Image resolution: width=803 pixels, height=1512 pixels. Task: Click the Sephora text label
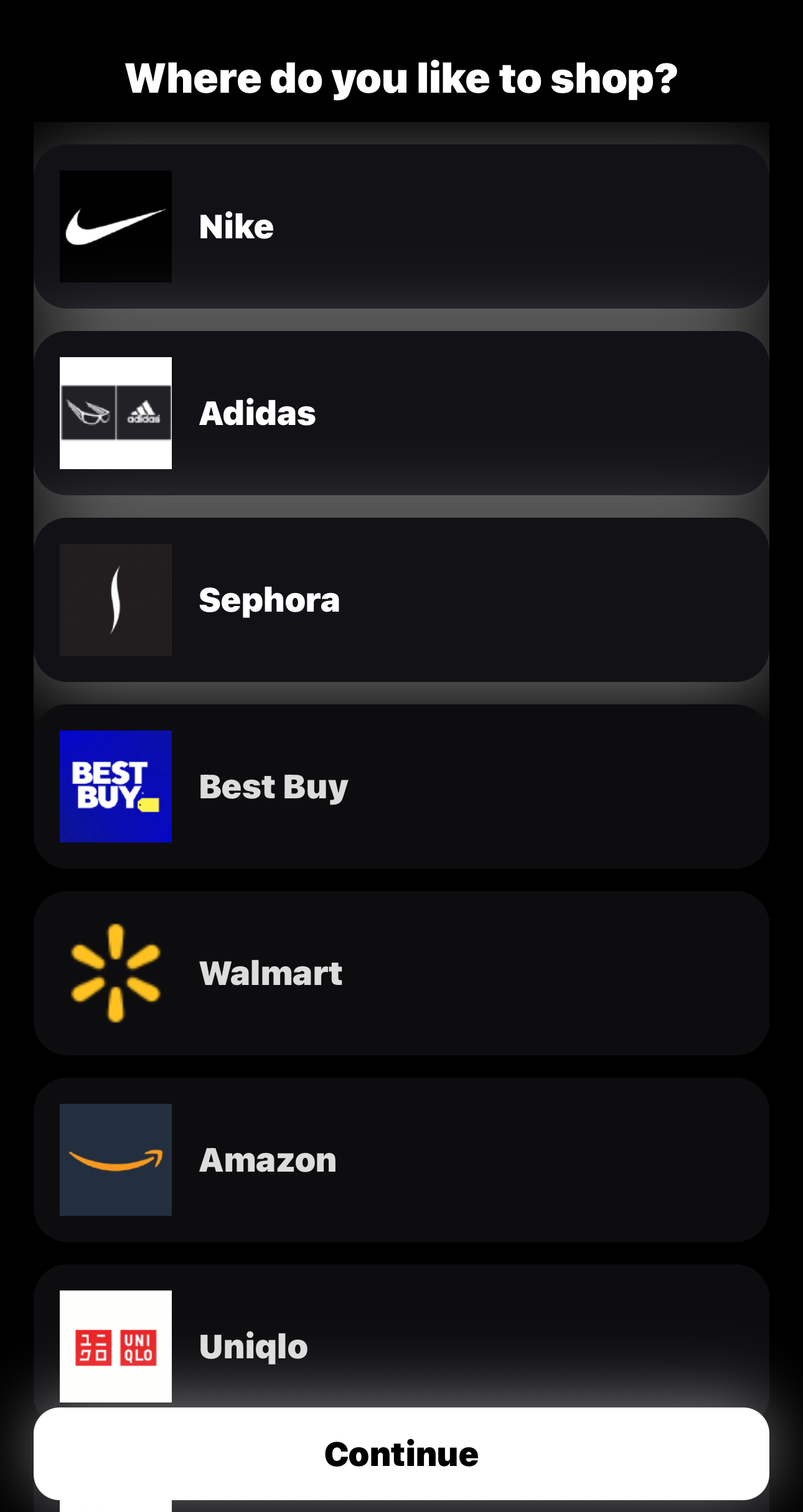pyautogui.click(x=269, y=598)
